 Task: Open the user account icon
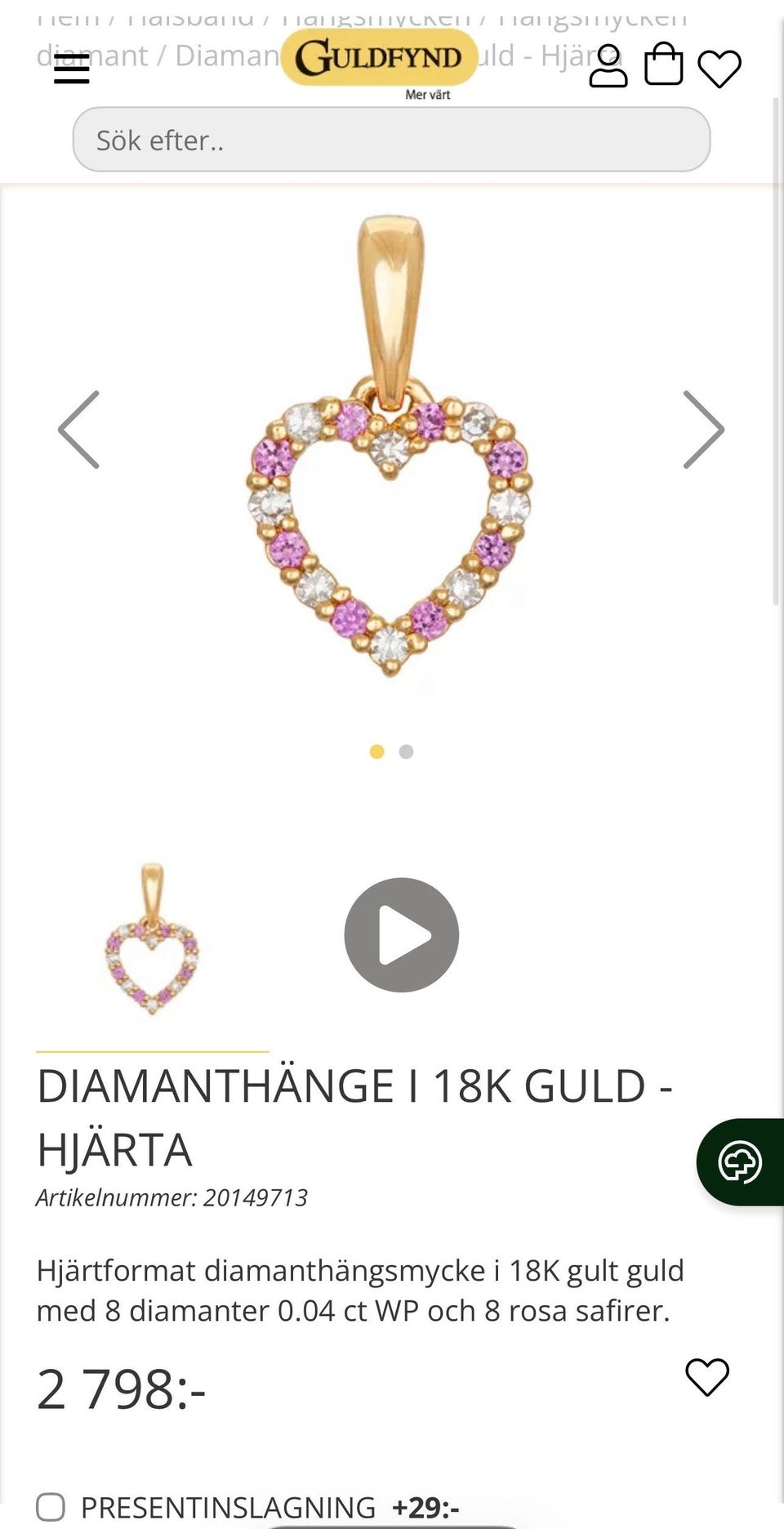[608, 66]
